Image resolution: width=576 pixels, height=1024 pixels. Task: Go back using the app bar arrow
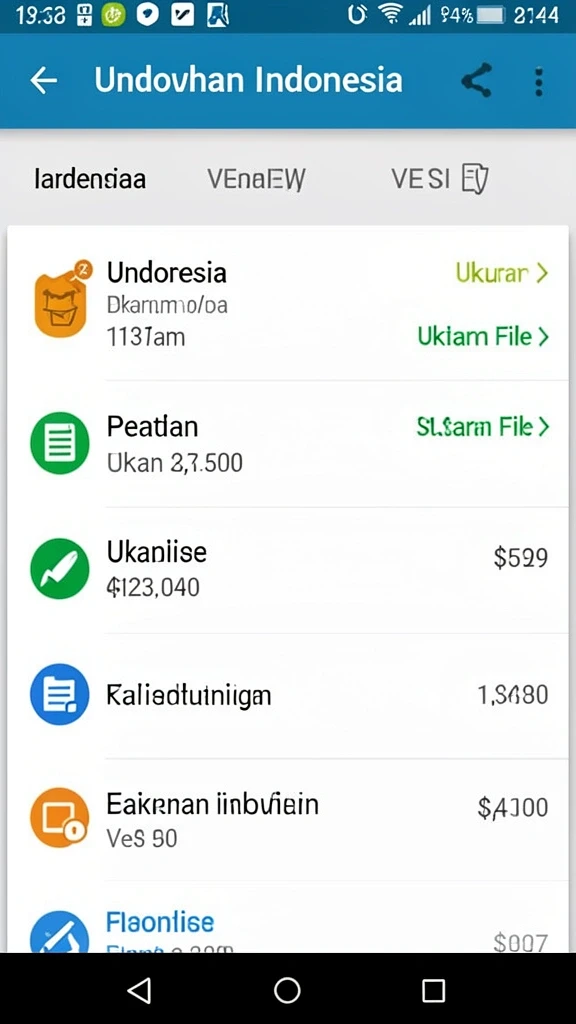pos(44,80)
